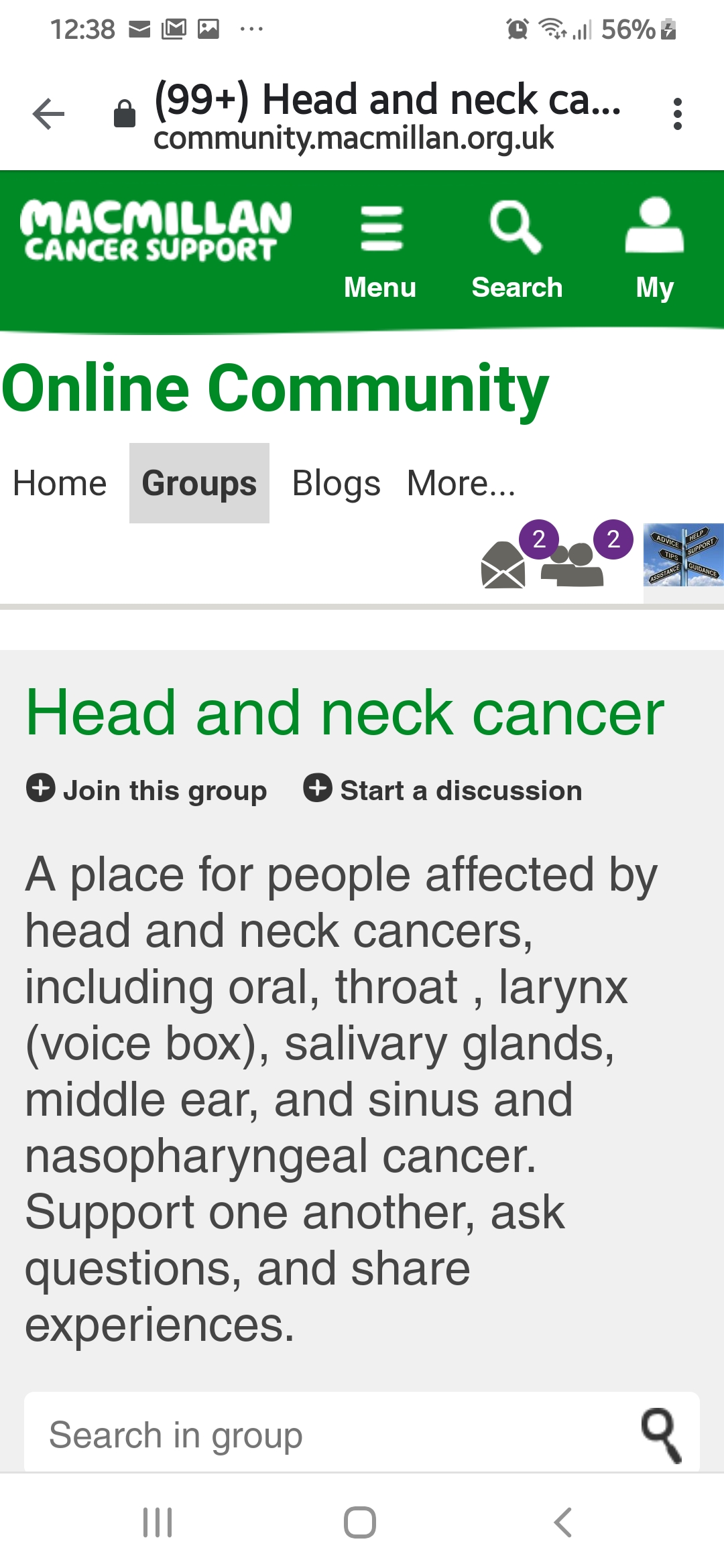Screen dimensions: 724x1568
Task: Open the My account icon
Action: [654, 251]
